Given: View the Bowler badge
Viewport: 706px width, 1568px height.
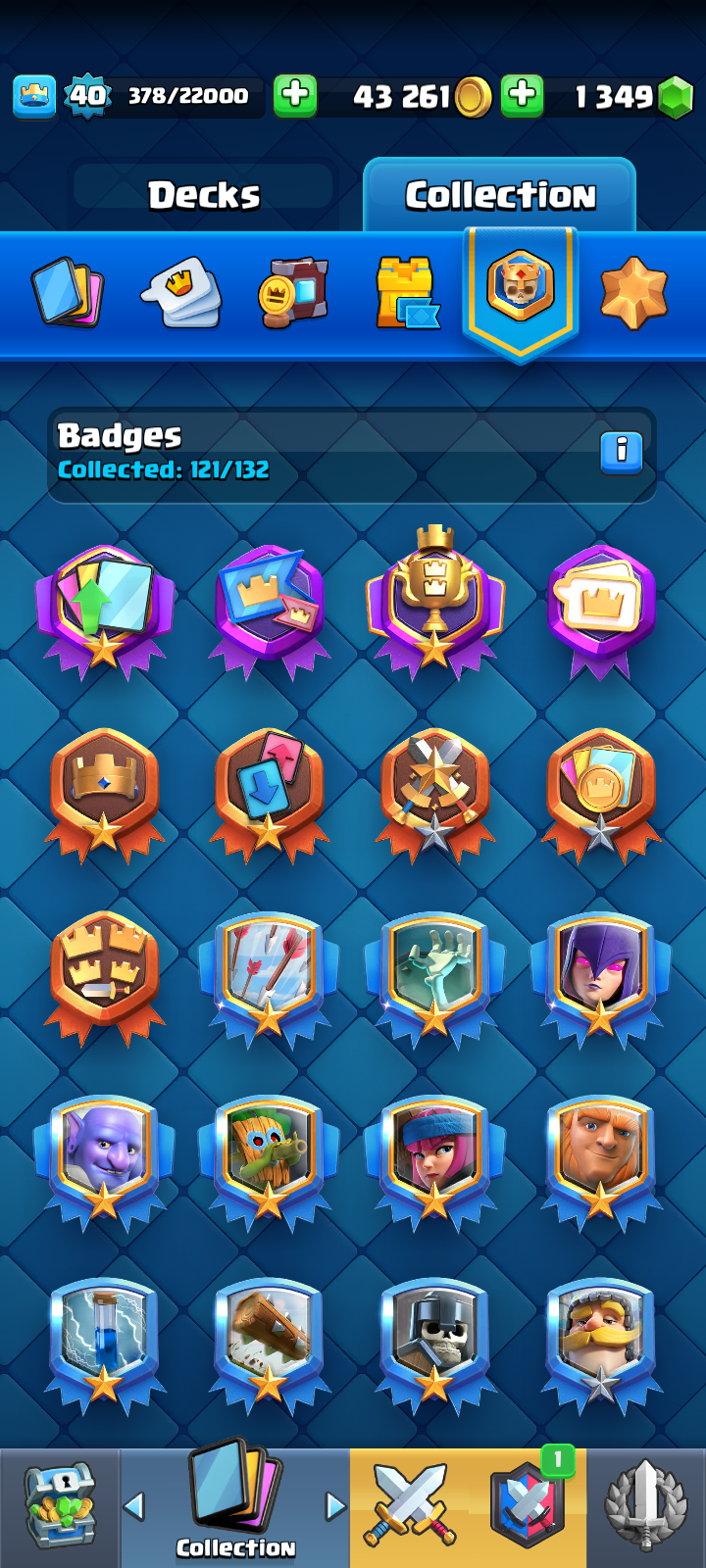Looking at the screenshot, I should tap(104, 1158).
